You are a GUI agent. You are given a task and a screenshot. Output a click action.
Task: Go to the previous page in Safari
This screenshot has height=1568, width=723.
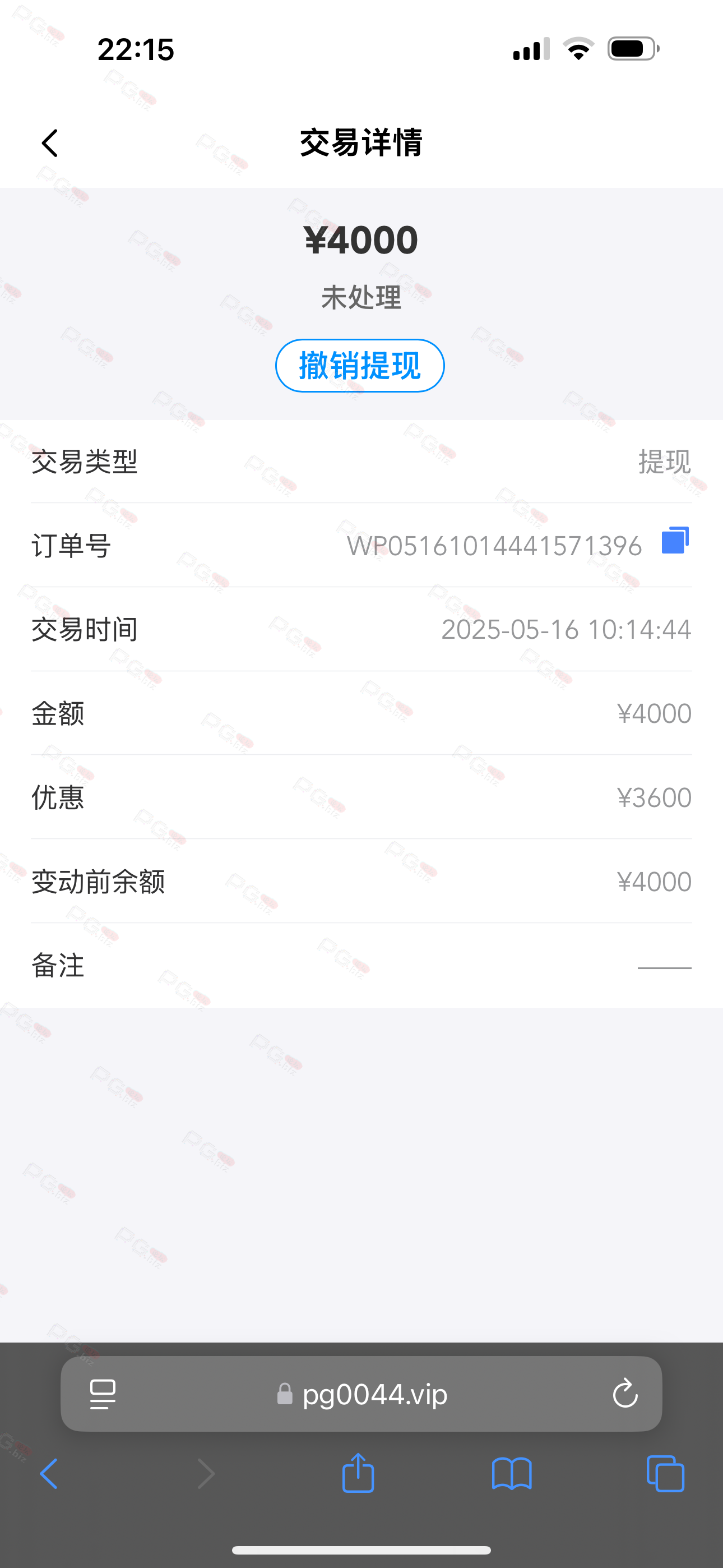pos(49,1474)
